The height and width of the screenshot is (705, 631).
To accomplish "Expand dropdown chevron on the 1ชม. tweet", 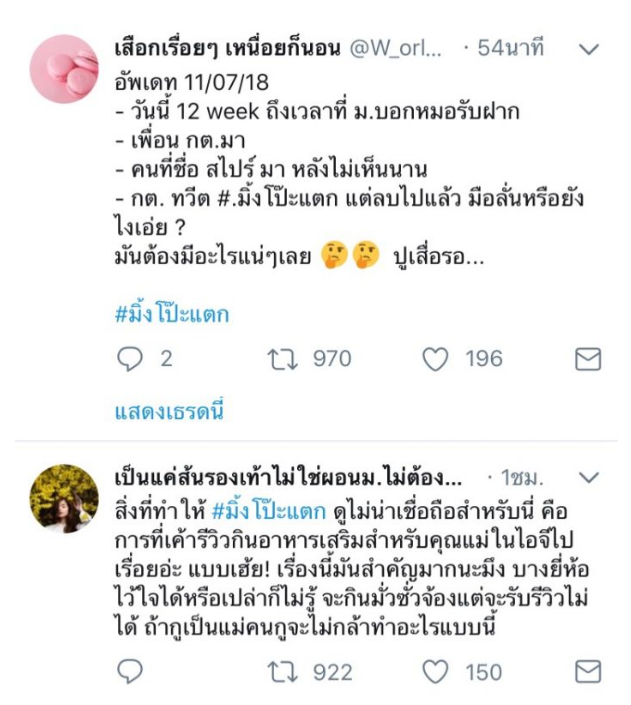I will point(589,476).
